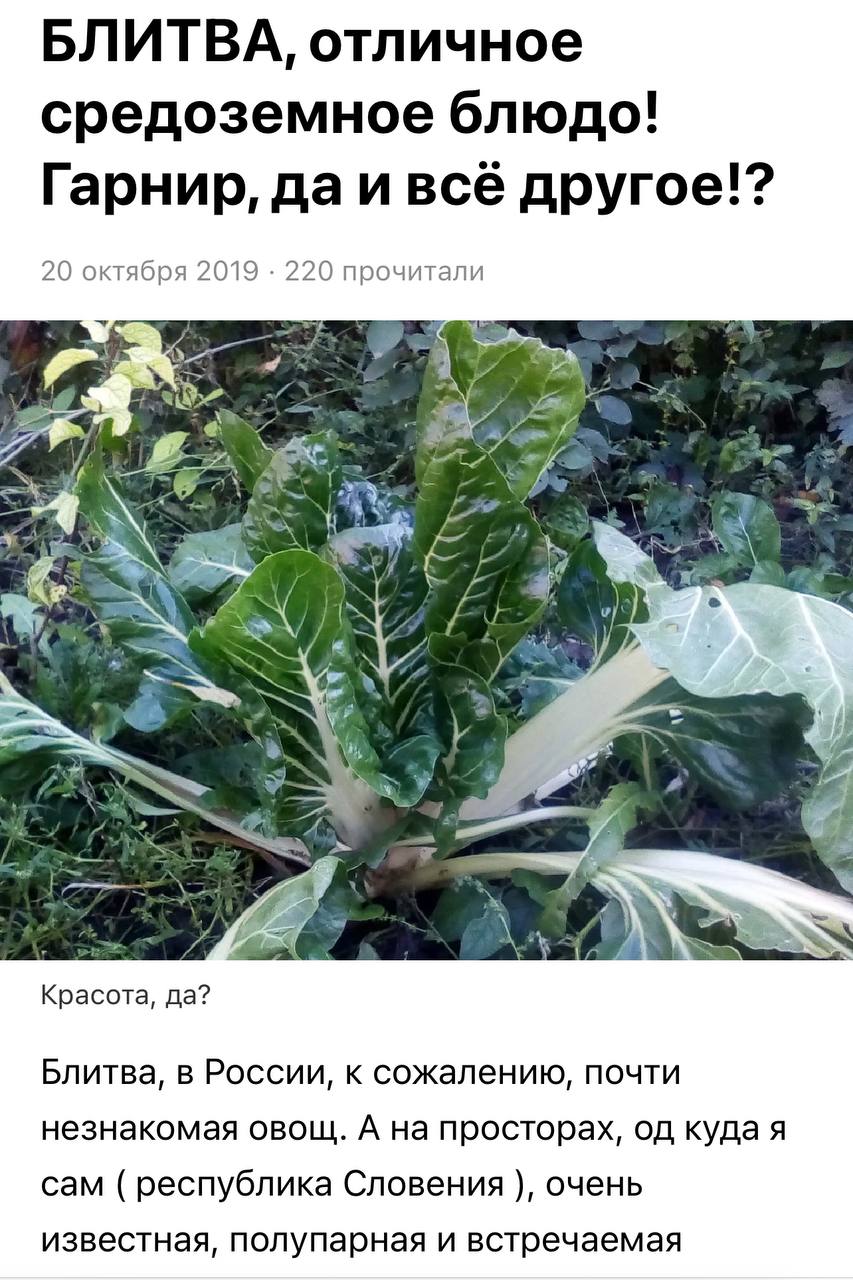The height and width of the screenshot is (1280, 853).
Task: Open the chard plant photo full screen
Action: [426, 640]
